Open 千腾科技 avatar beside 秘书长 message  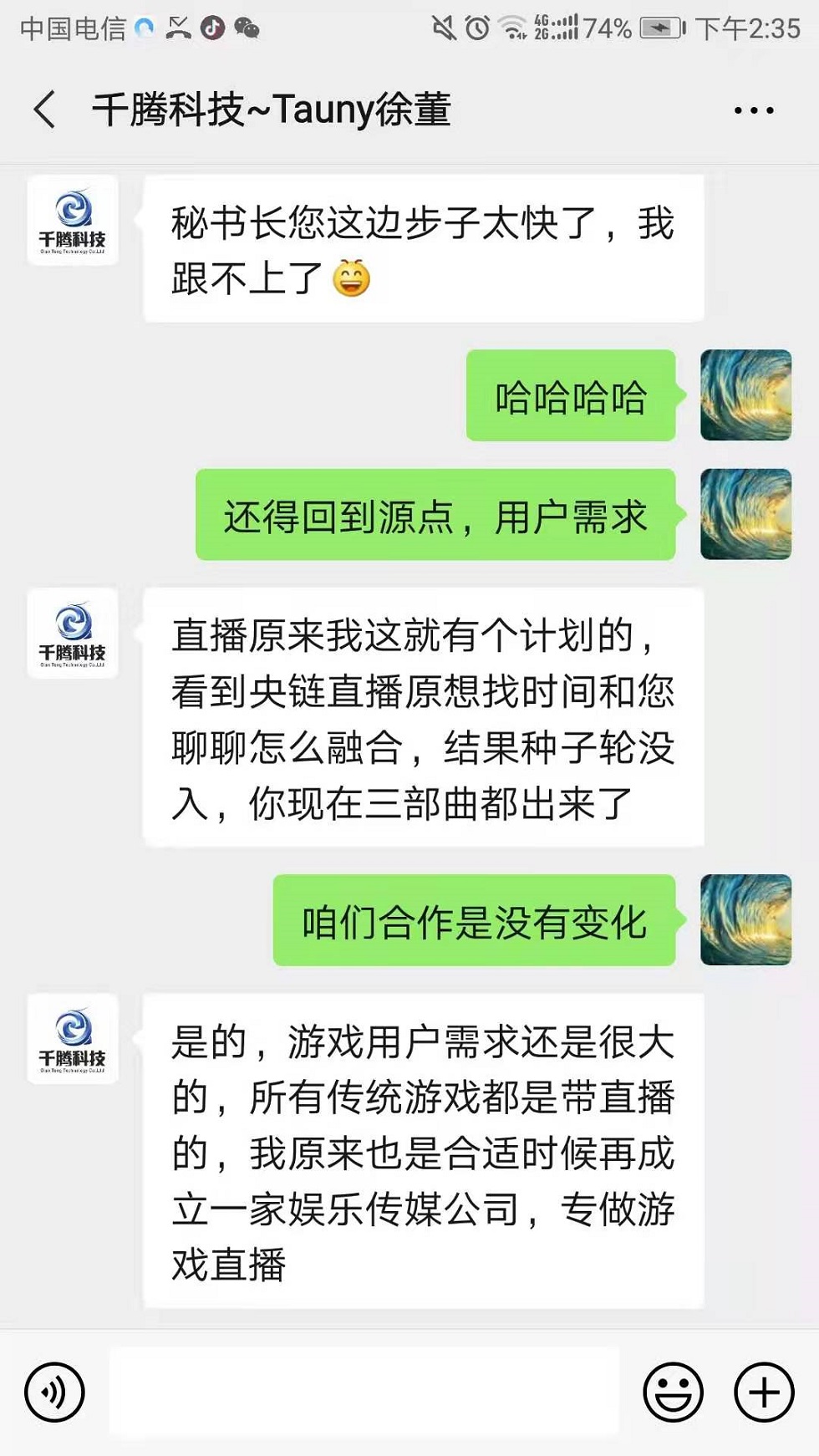[73, 221]
